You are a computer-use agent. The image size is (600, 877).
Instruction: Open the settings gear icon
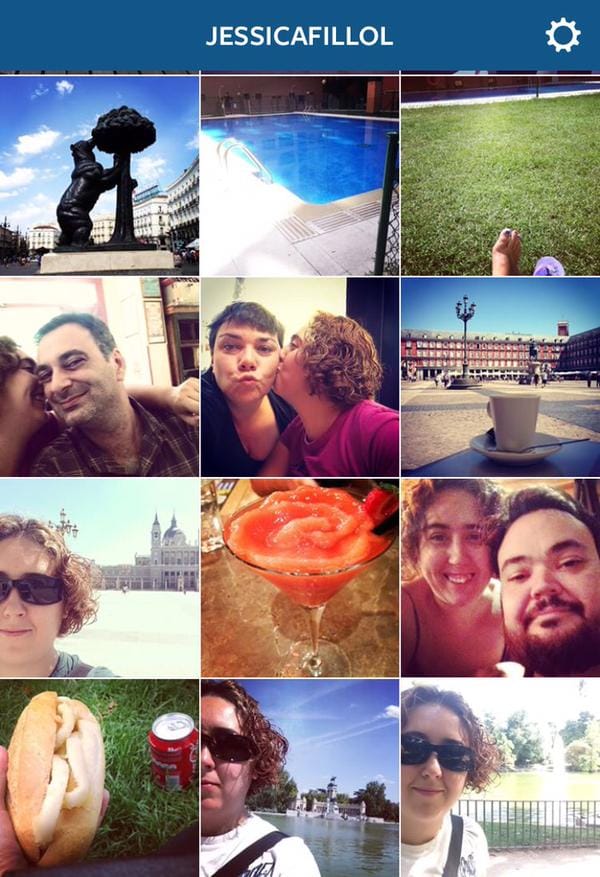point(562,36)
